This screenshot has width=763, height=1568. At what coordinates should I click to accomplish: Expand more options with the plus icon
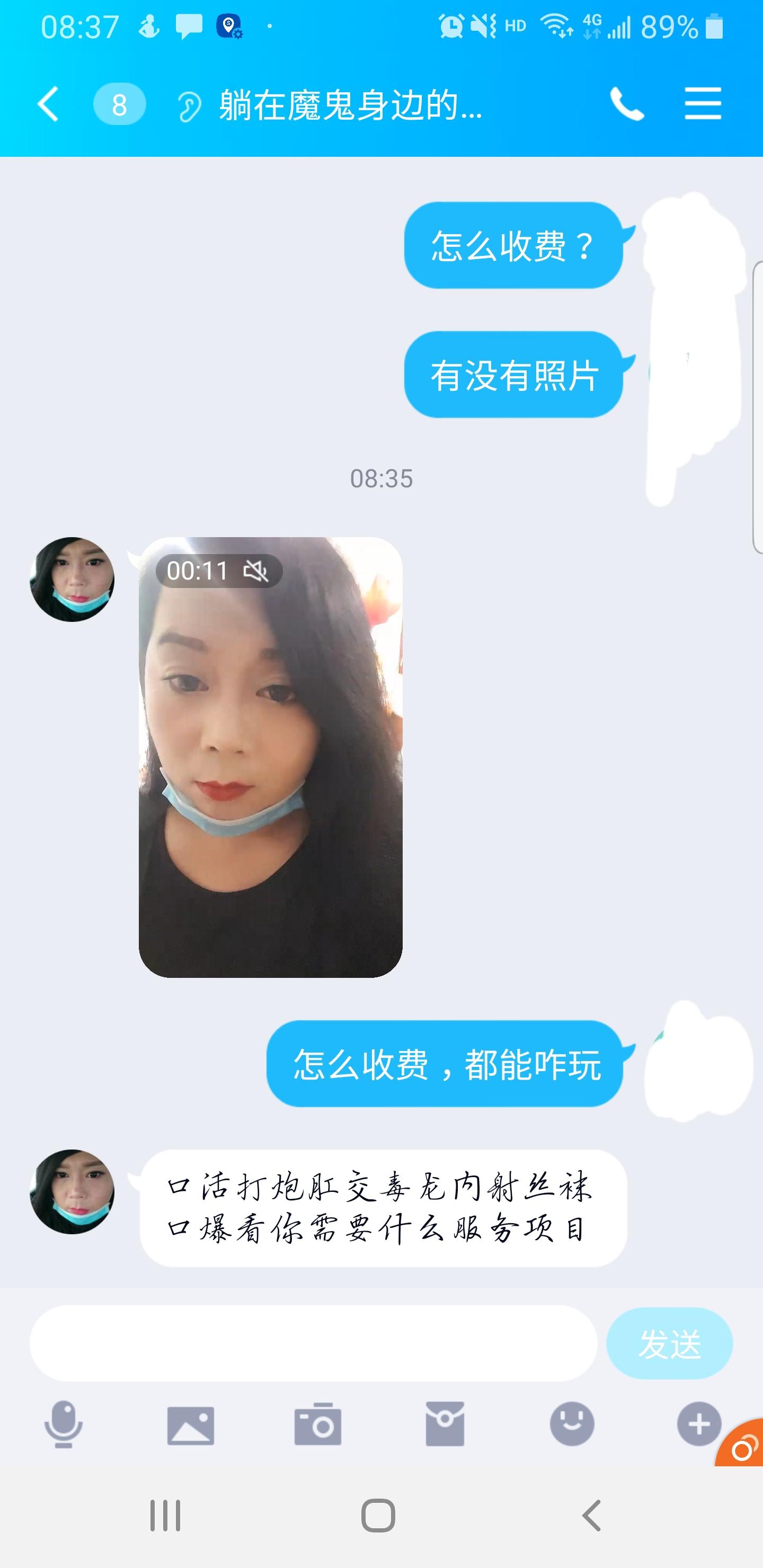(698, 1424)
